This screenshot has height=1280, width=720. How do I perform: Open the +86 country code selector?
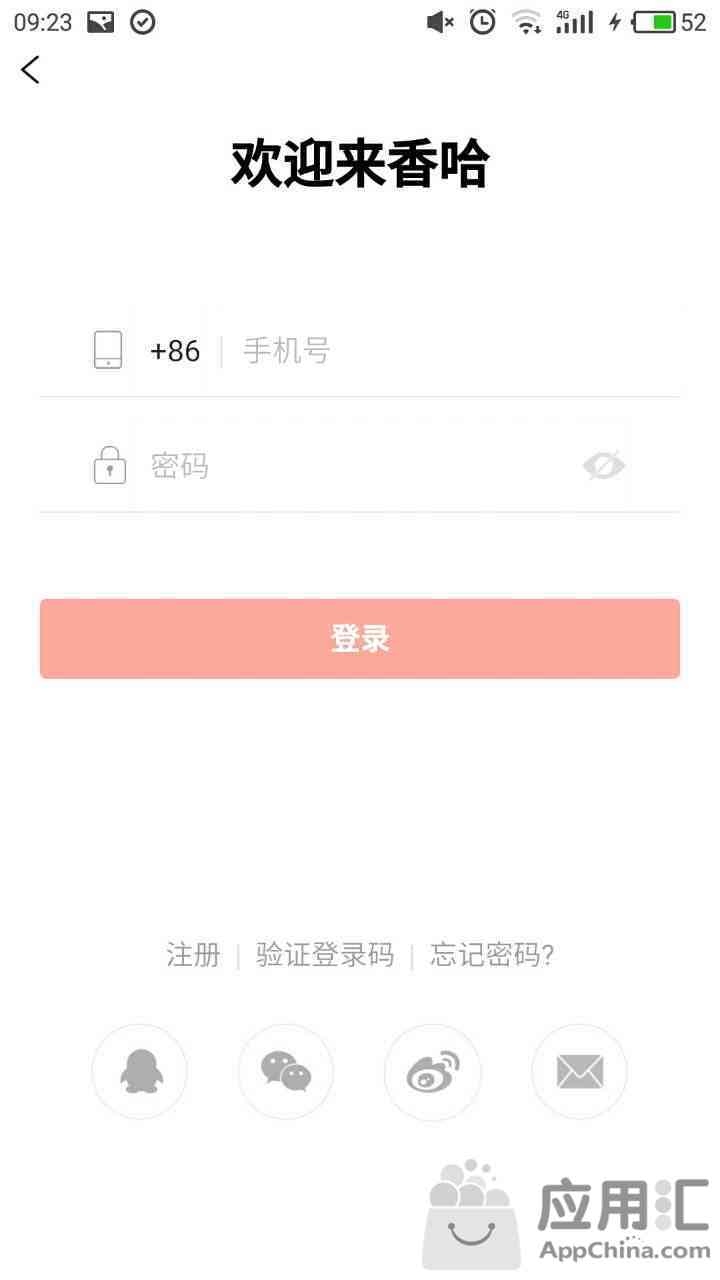click(x=175, y=351)
